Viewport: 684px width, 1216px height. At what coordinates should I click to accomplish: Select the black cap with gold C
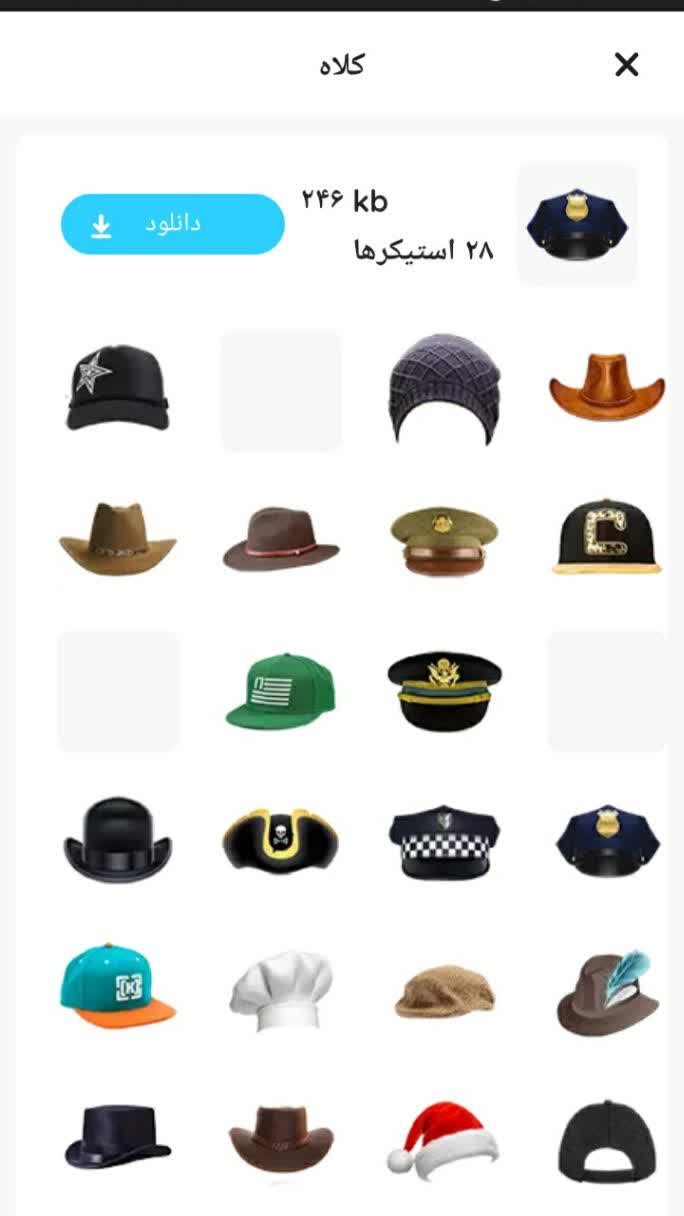click(606, 537)
